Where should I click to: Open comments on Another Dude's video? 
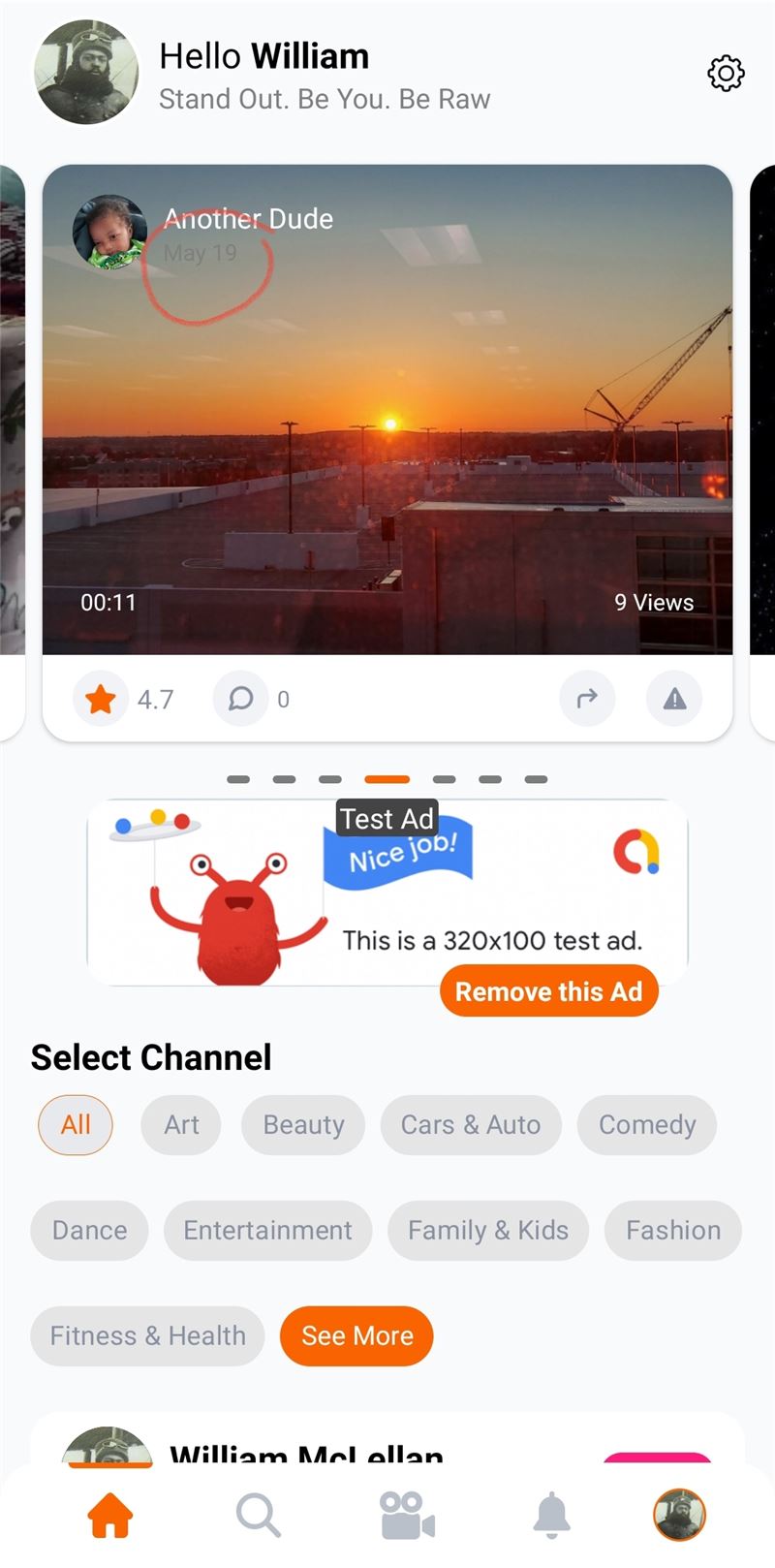point(240,699)
